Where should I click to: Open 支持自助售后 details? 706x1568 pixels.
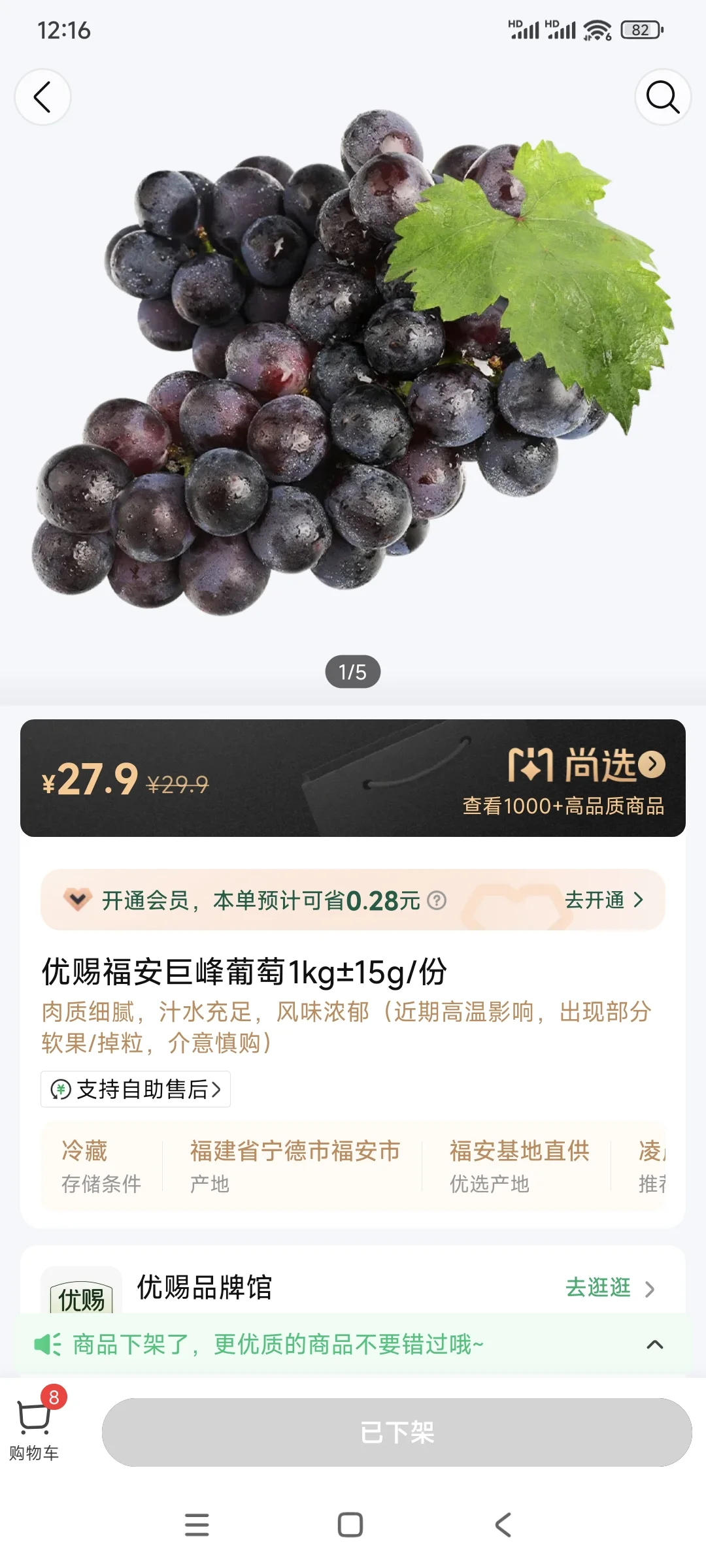pos(136,1089)
